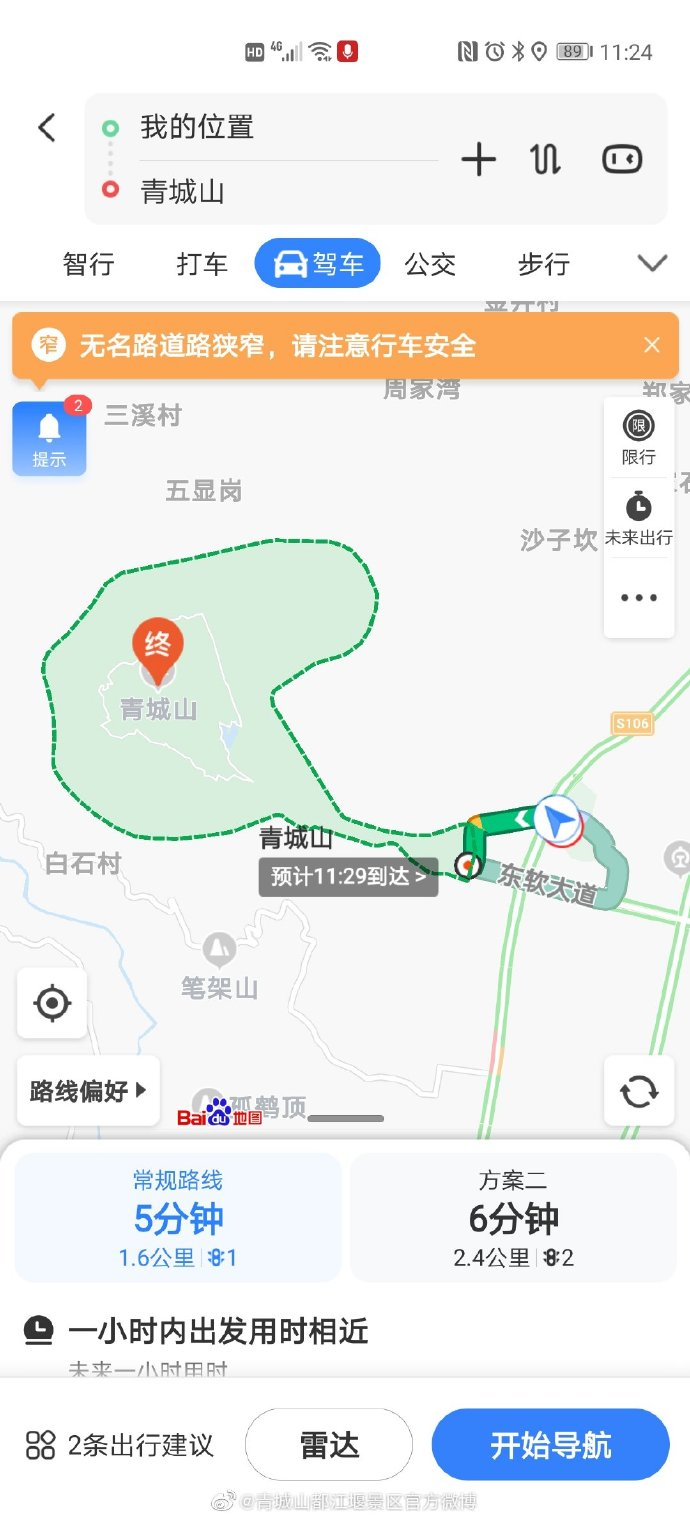The image size is (690, 1518).
Task: Open the 提示 alerts bell
Action: pos(49,439)
